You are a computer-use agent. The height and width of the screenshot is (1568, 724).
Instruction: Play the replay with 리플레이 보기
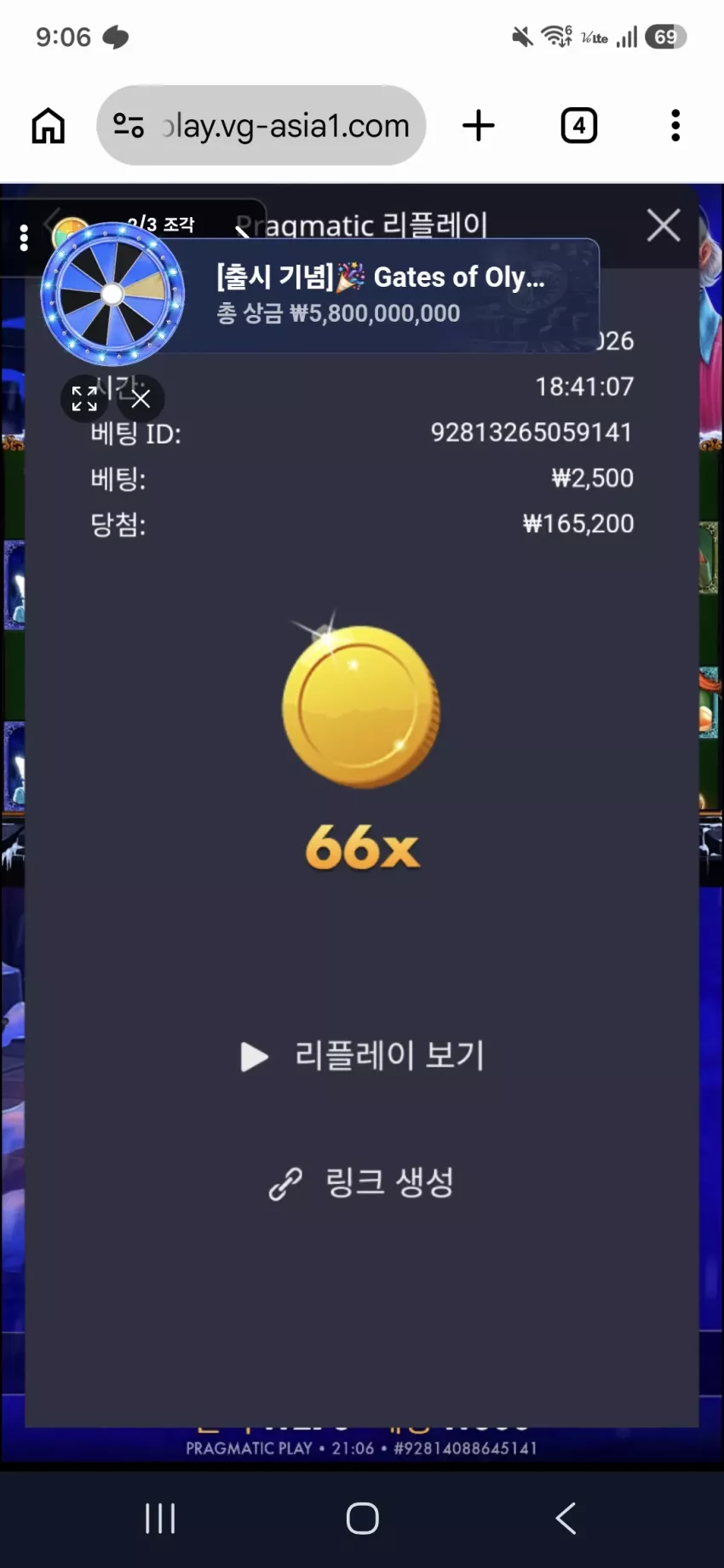362,1056
